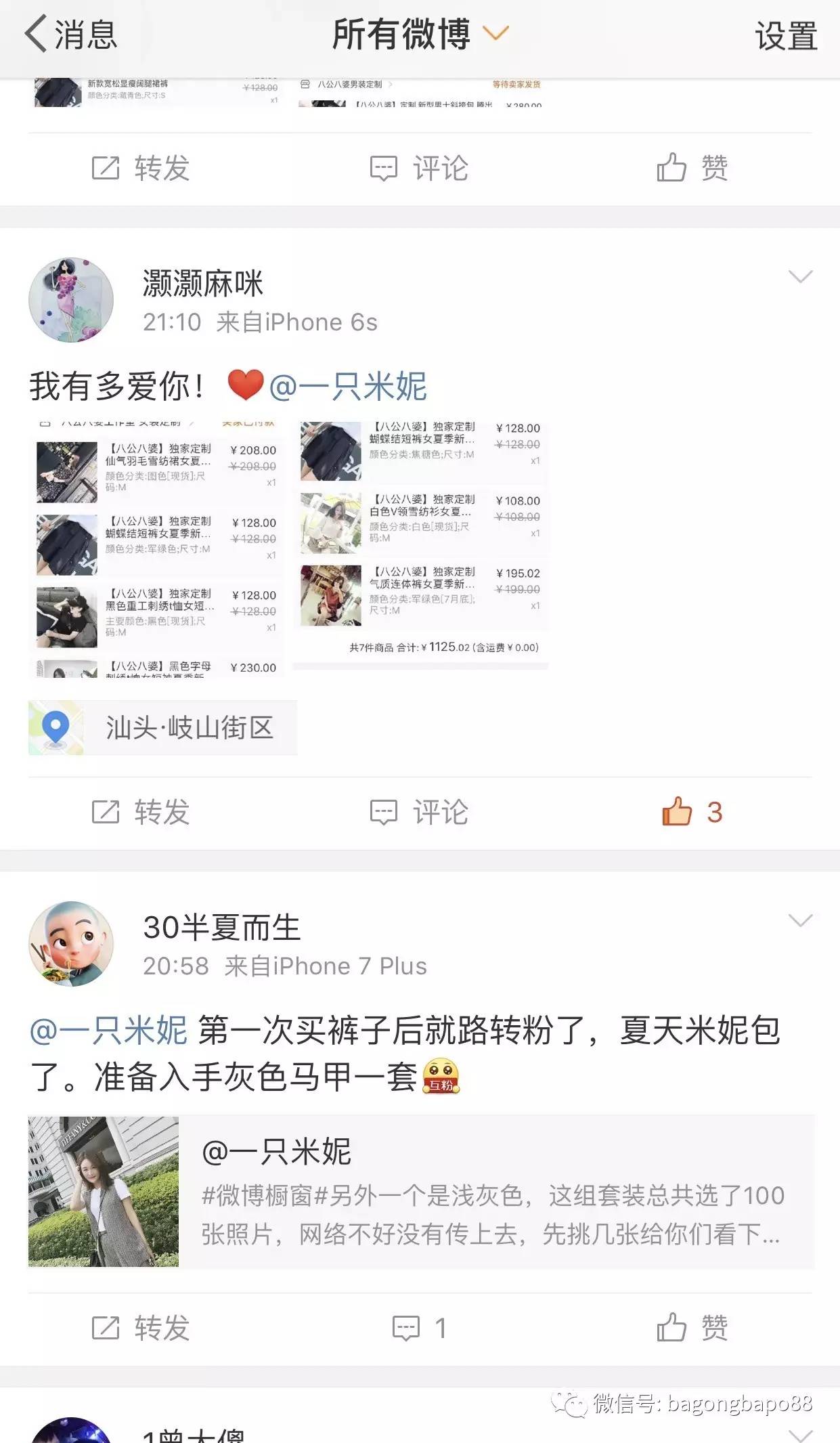
Task: Open the 1 comment on 30半夏而生's post
Action: (x=419, y=1328)
